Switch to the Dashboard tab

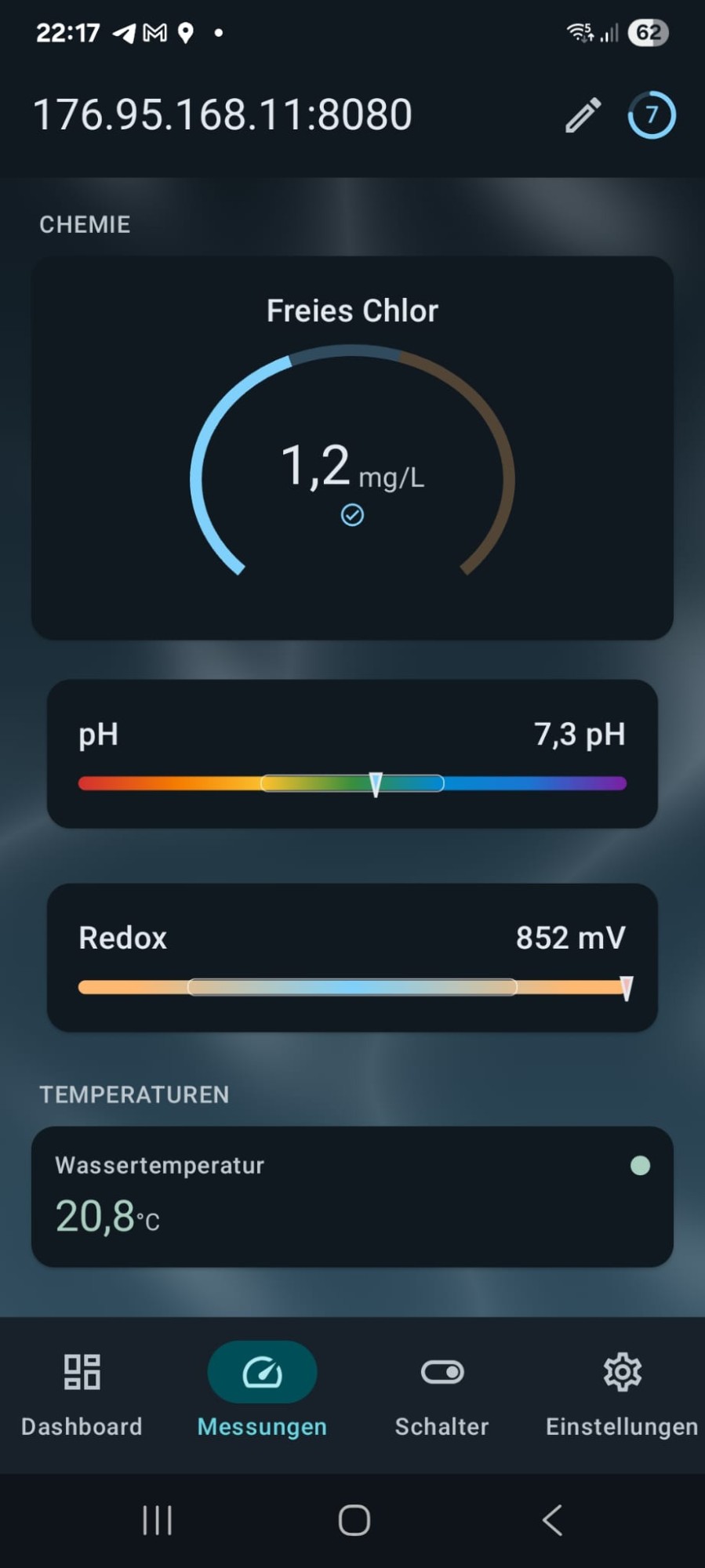pyautogui.click(x=82, y=1396)
